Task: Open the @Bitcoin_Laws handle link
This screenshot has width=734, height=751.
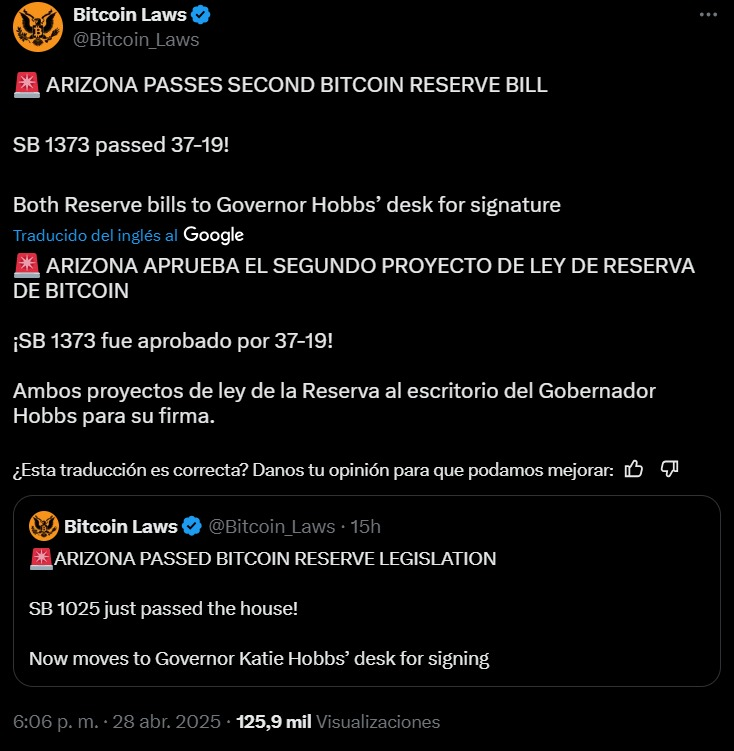Action: [136, 40]
